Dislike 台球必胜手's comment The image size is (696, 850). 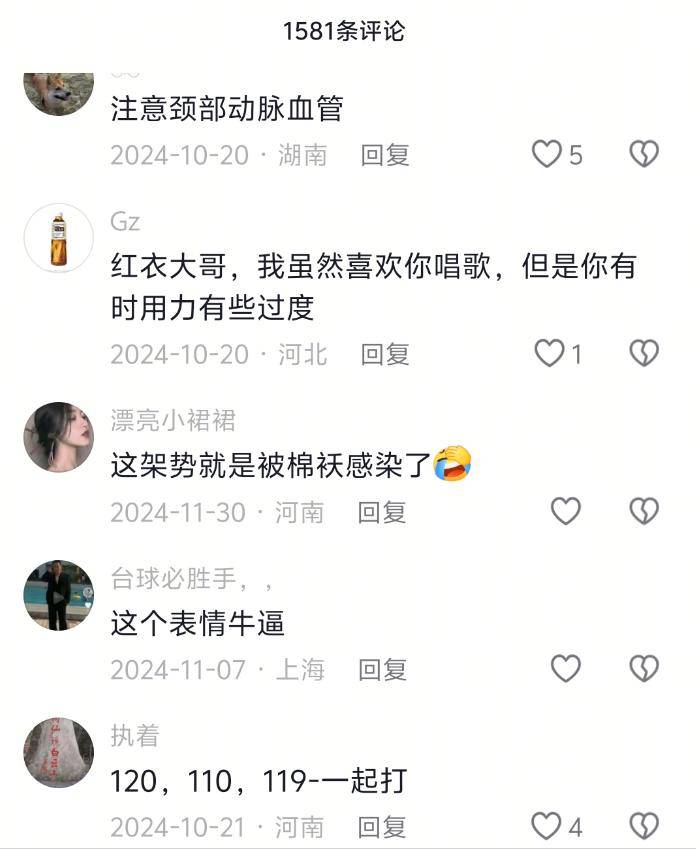pos(644,669)
